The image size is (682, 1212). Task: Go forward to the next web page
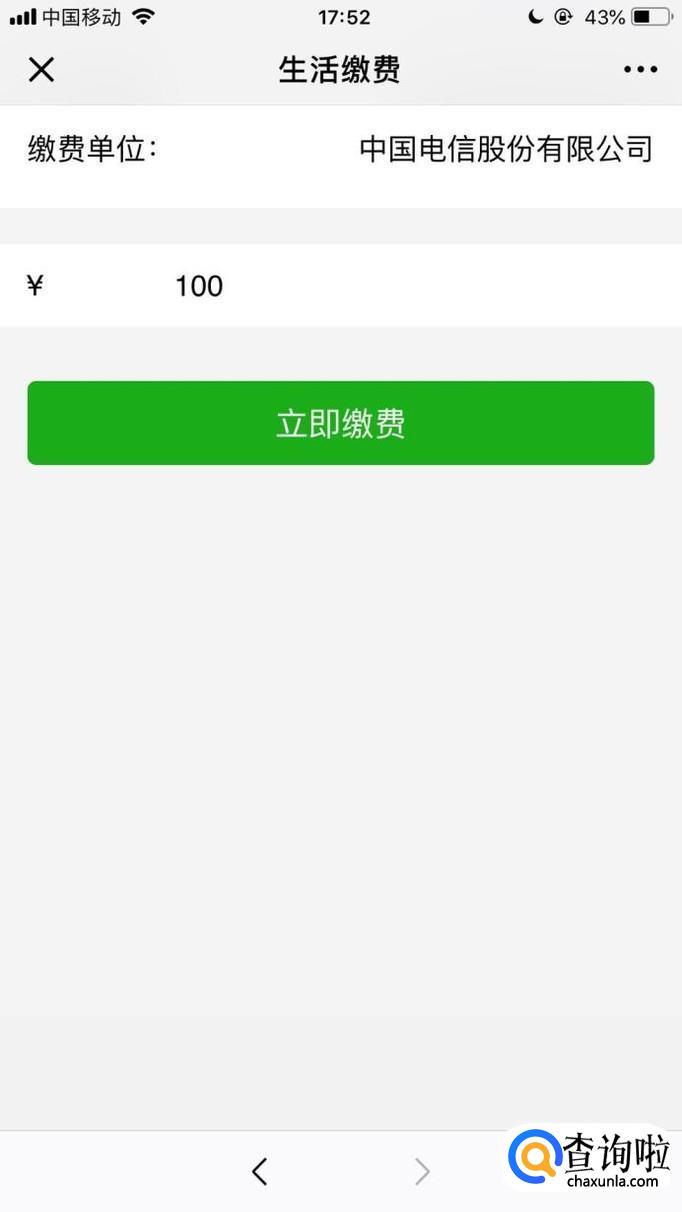point(422,1171)
